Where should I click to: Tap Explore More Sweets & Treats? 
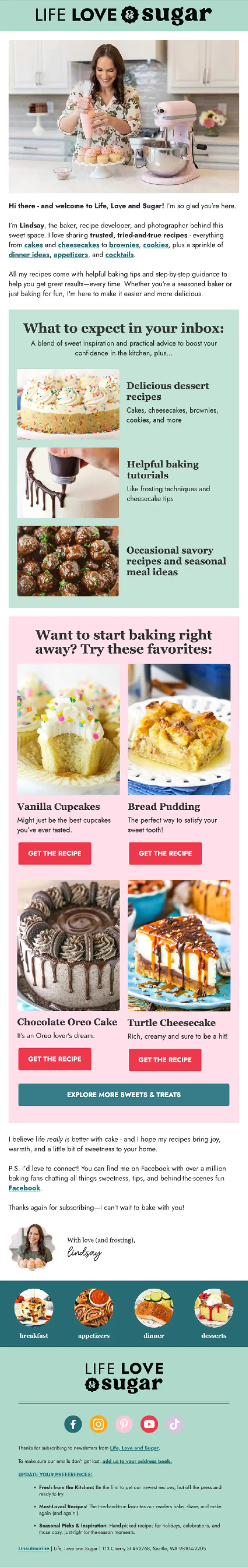[124, 1094]
